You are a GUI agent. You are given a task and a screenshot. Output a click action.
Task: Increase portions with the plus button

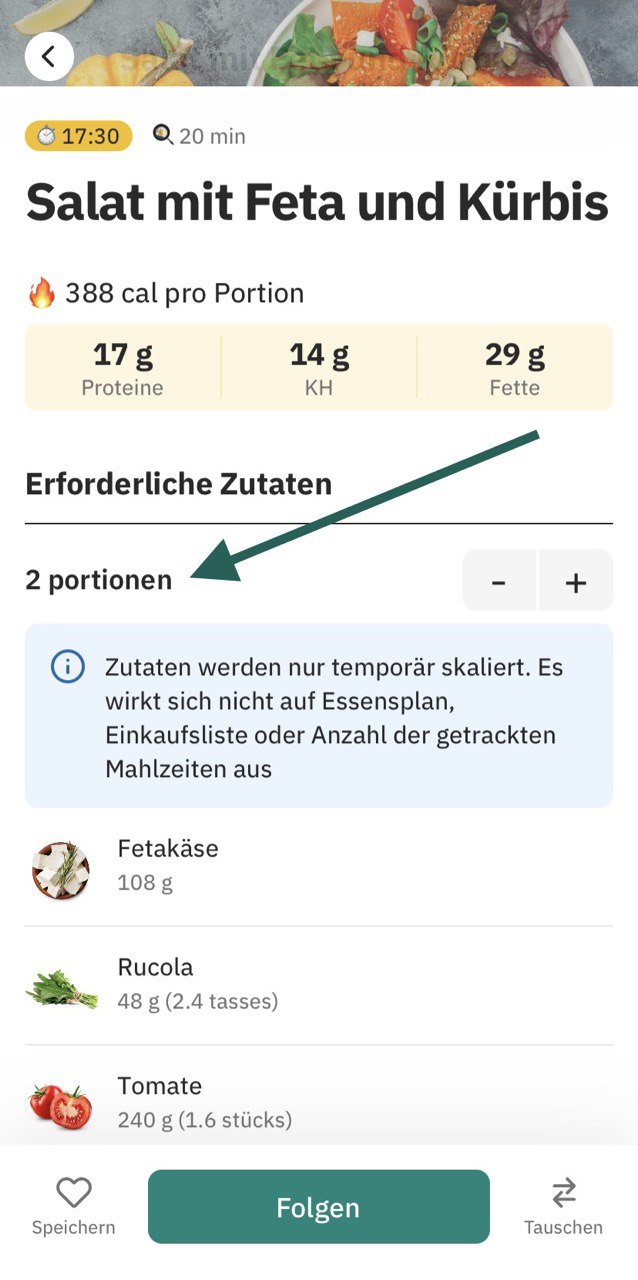(x=576, y=581)
